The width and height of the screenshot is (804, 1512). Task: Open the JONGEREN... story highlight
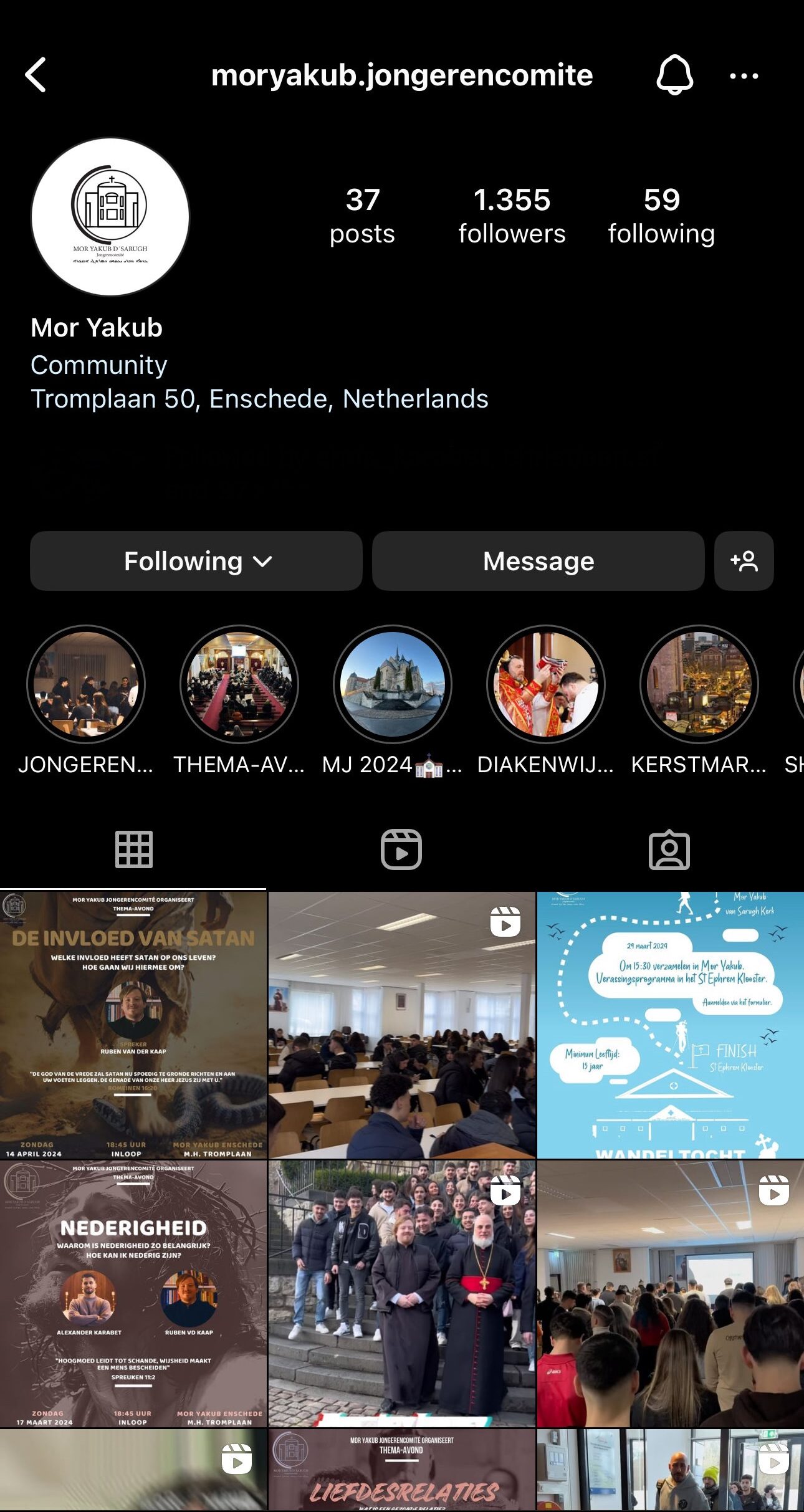pyautogui.click(x=86, y=684)
